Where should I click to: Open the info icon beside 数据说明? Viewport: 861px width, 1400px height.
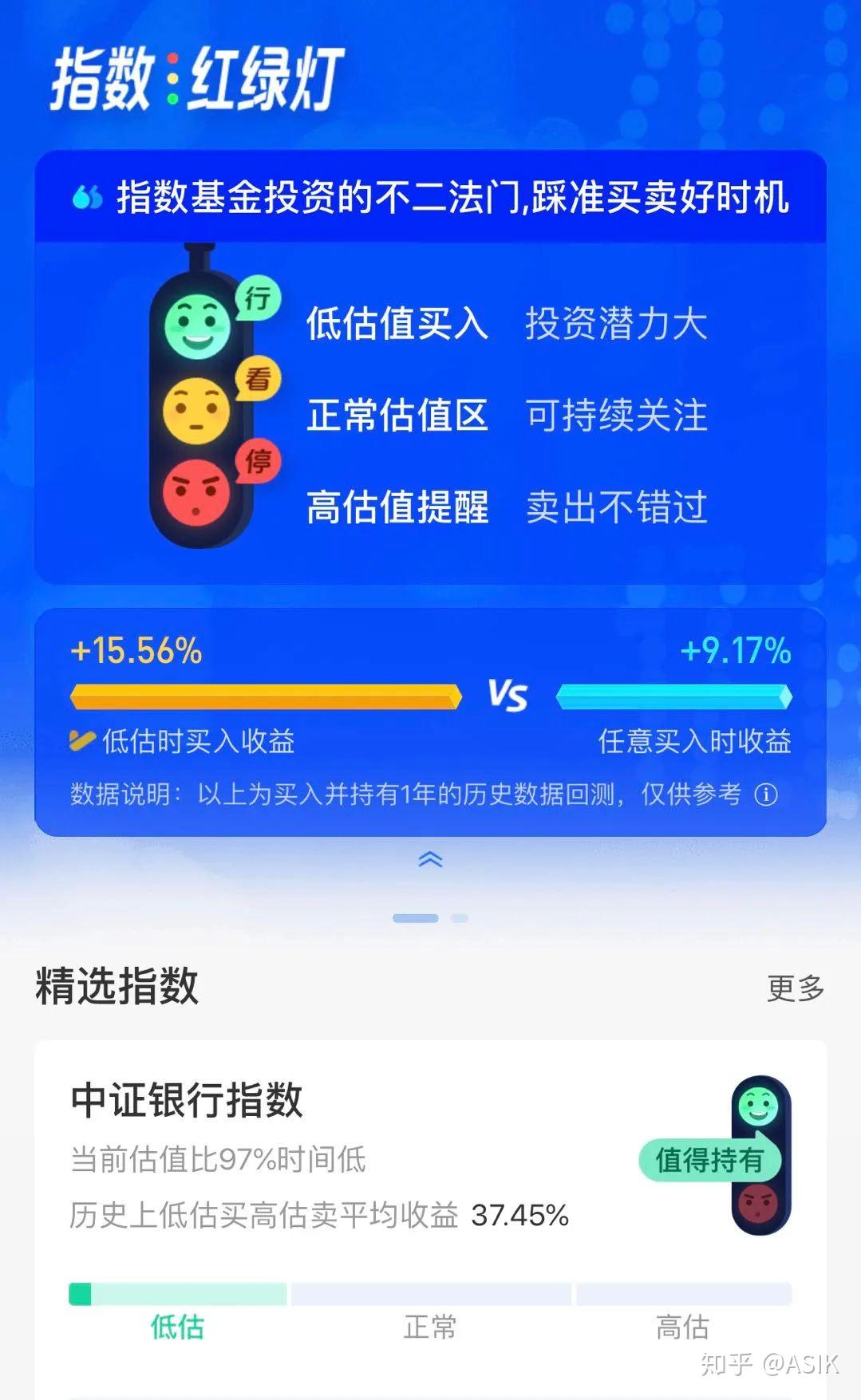coord(766,795)
